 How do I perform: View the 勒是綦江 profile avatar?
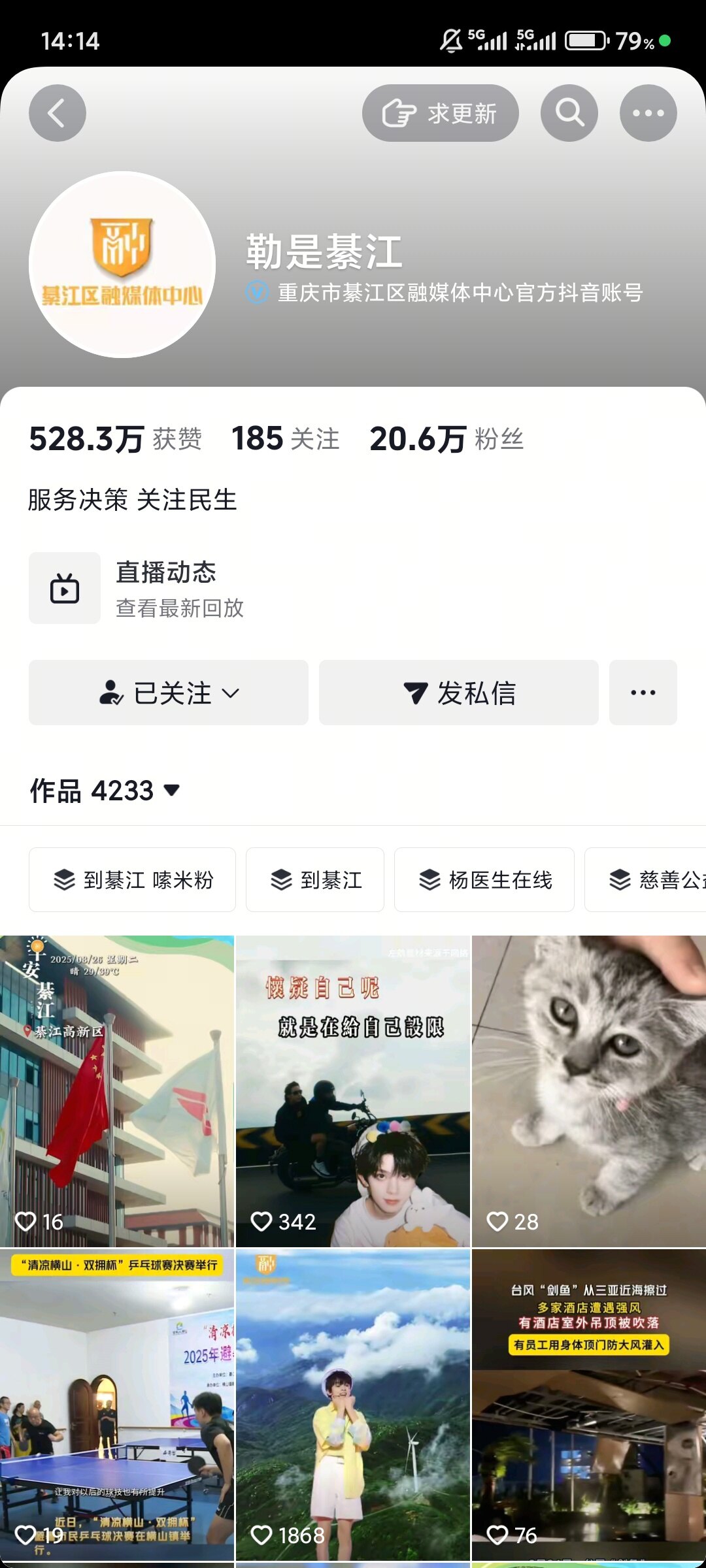122,265
